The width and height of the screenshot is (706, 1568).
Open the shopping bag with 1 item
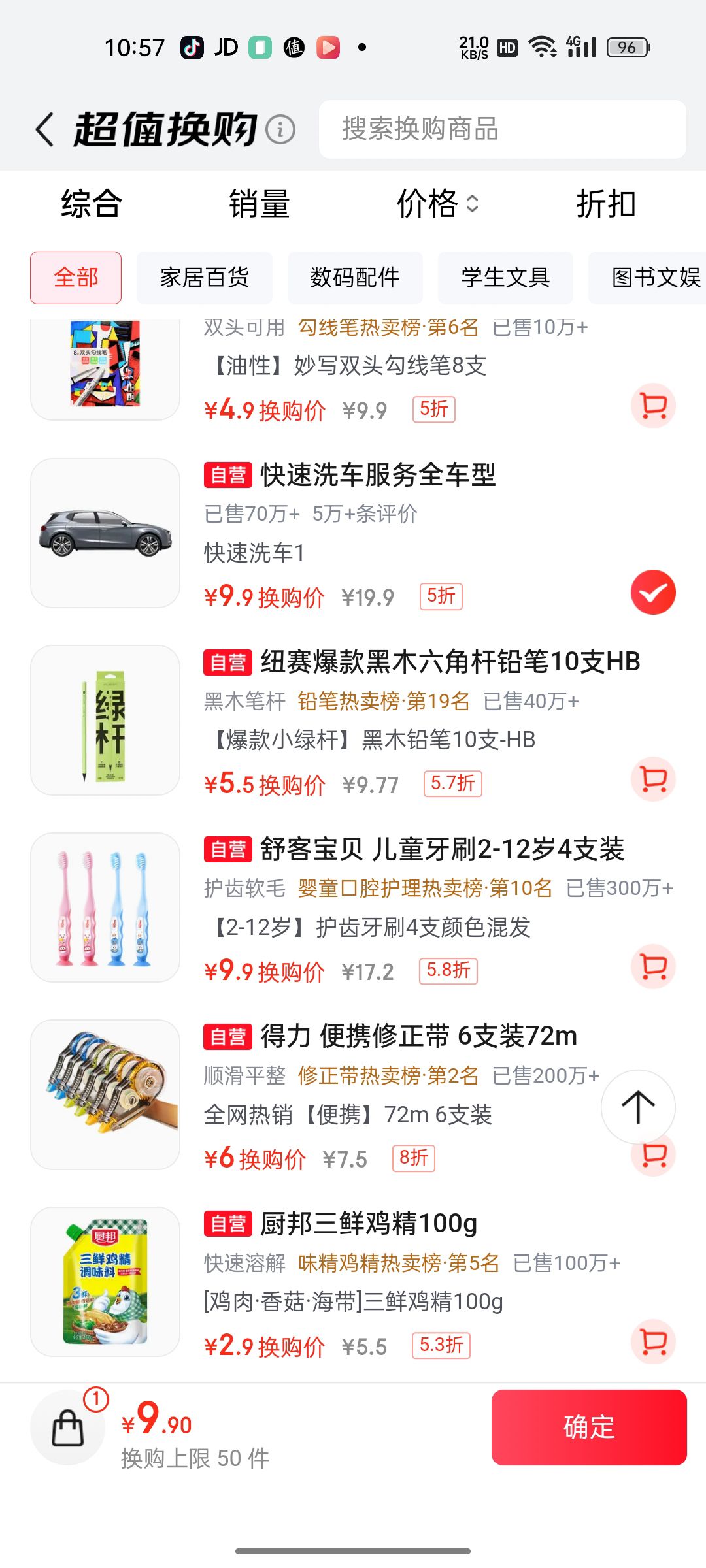68,1428
